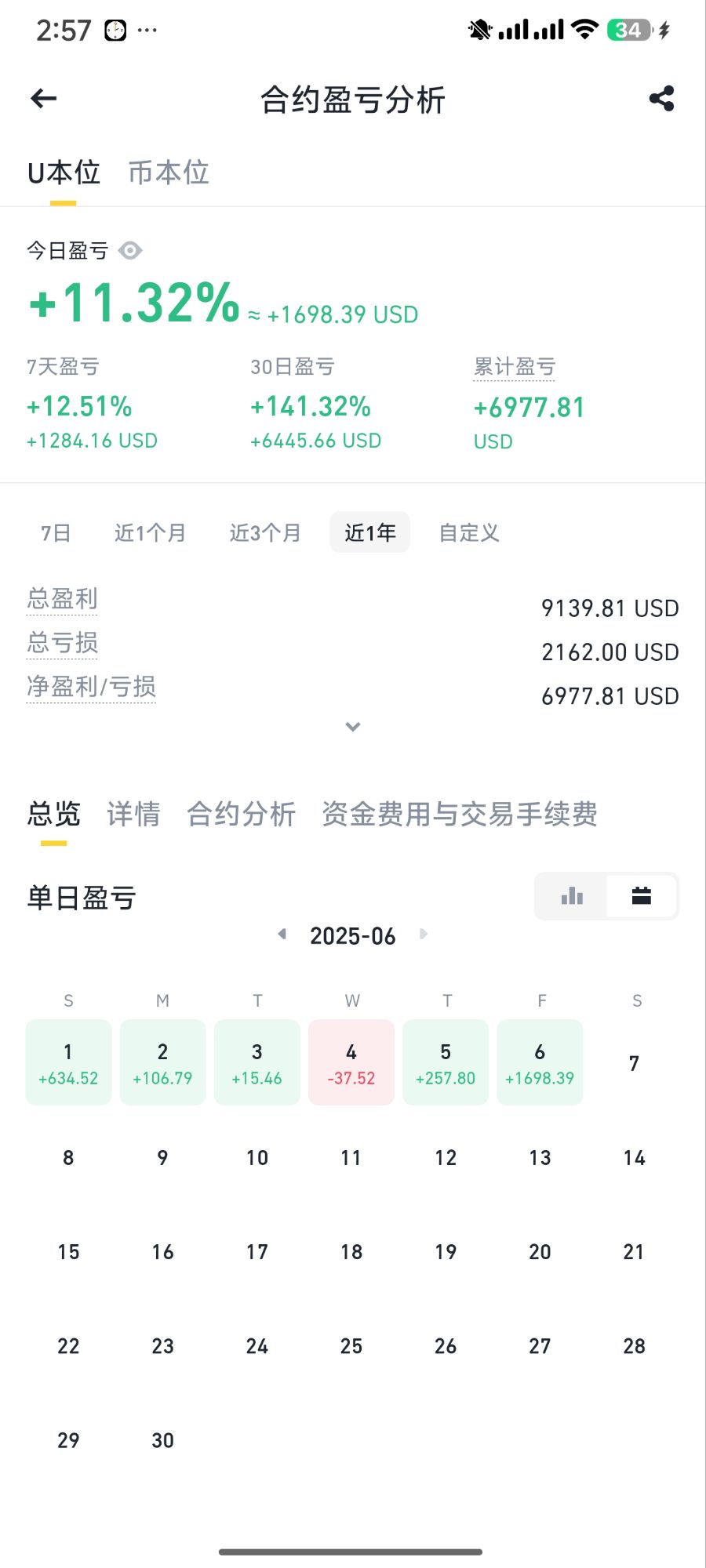Select the calendar view icon
This screenshot has height=1568, width=706.
pyautogui.click(x=642, y=896)
